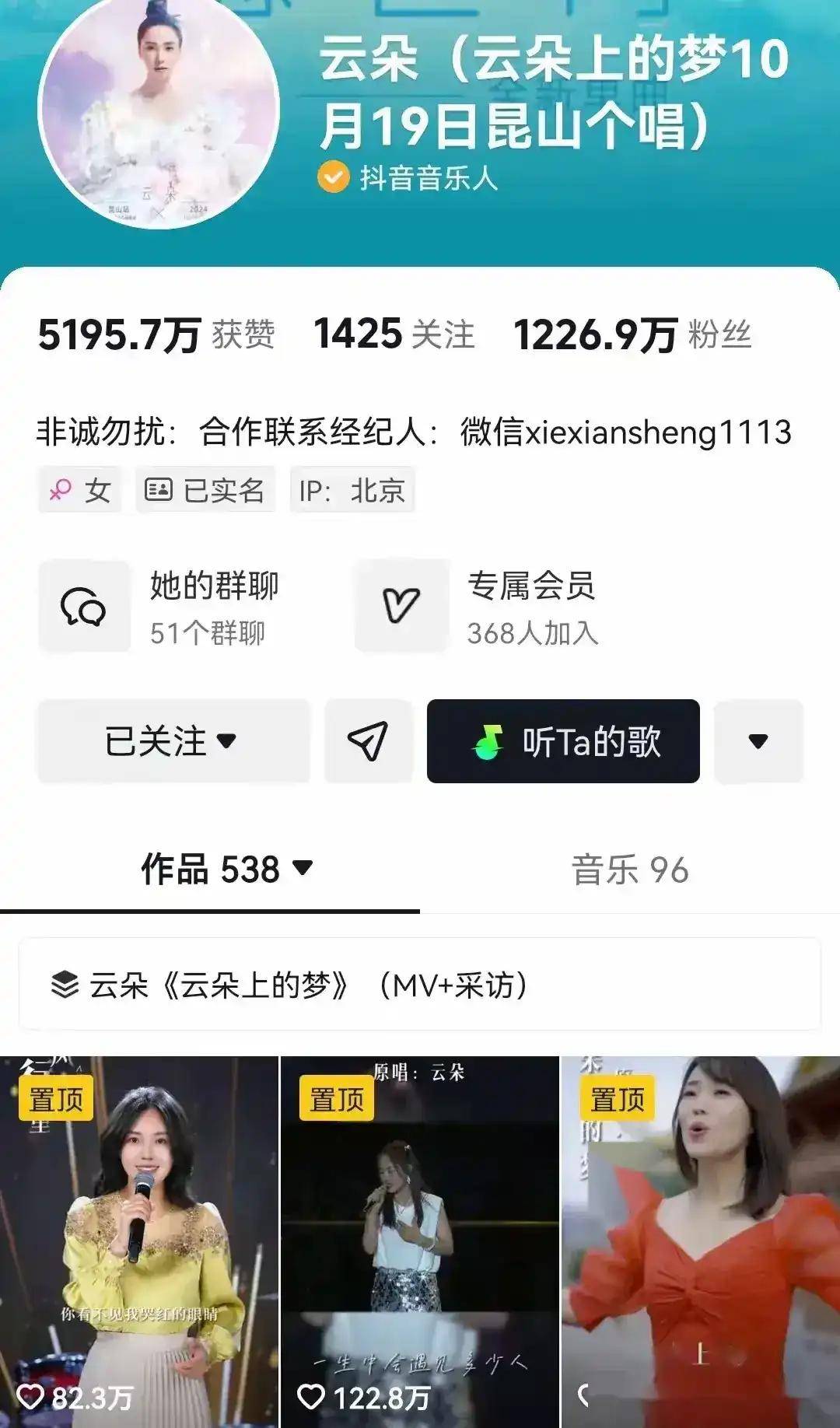Image resolution: width=840 pixels, height=1428 pixels.
Task: Expand the dropdown arrow beside 听Ta的歌
Action: pos(758,741)
